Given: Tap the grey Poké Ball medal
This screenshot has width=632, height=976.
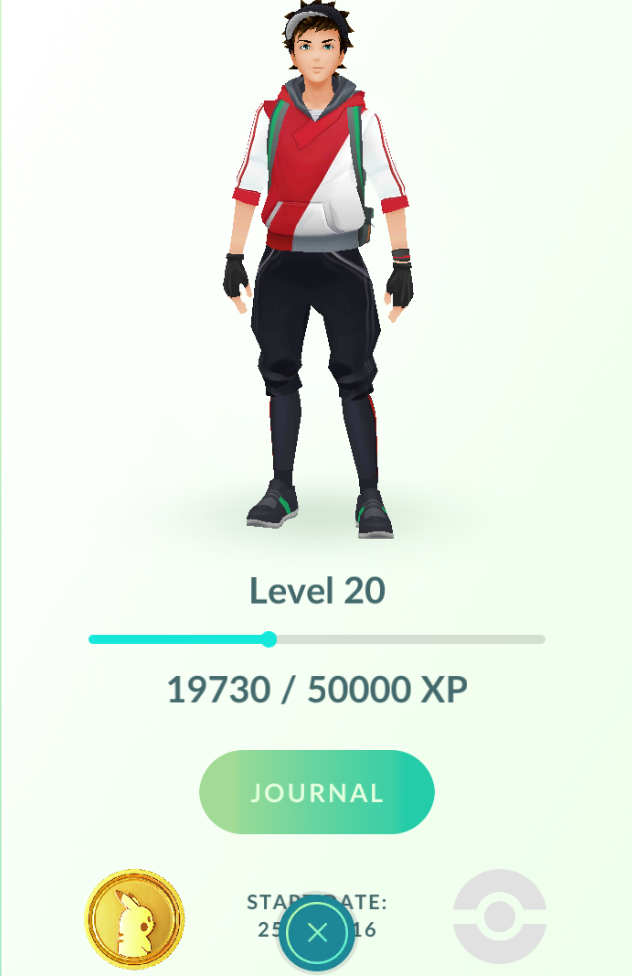Looking at the screenshot, I should 499,917.
